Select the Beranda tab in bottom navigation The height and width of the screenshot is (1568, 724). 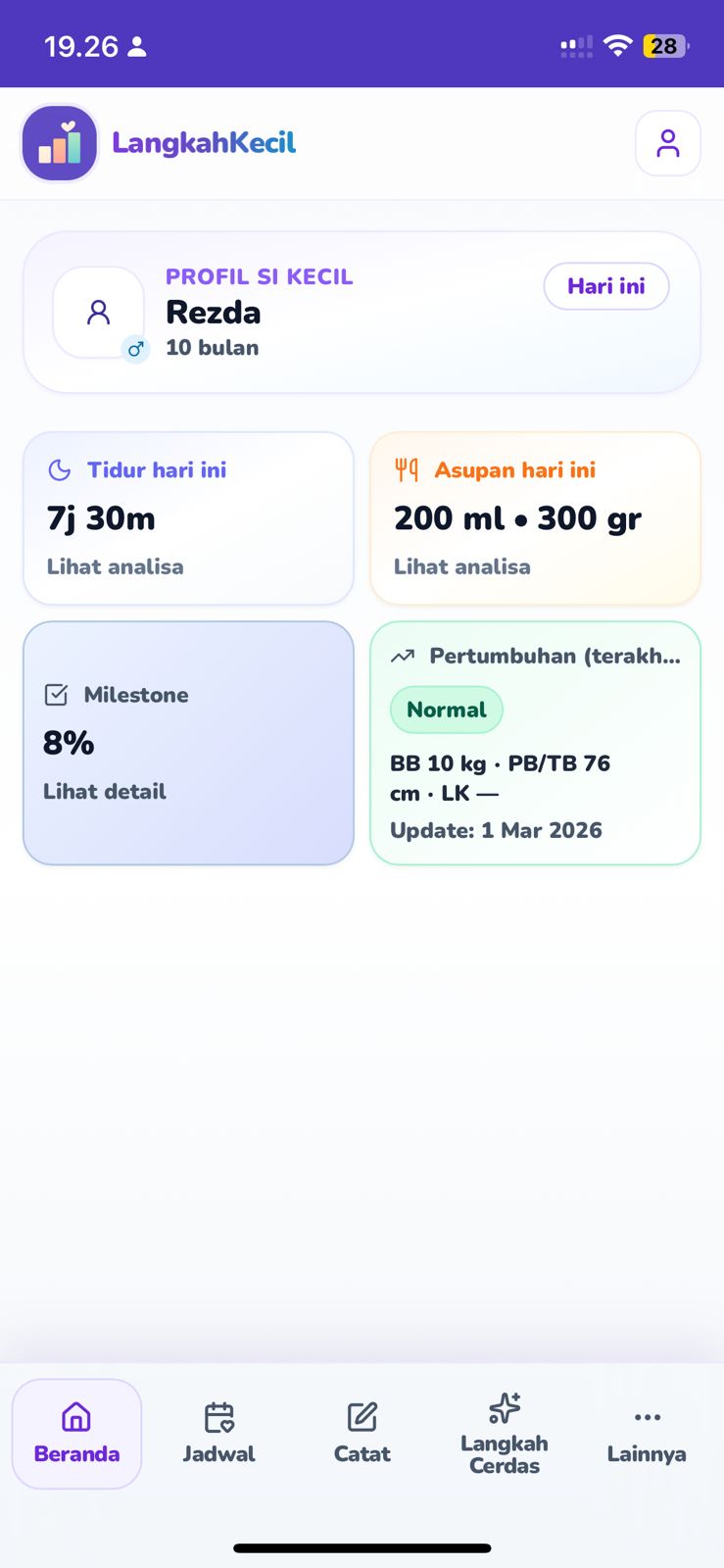coord(76,1433)
